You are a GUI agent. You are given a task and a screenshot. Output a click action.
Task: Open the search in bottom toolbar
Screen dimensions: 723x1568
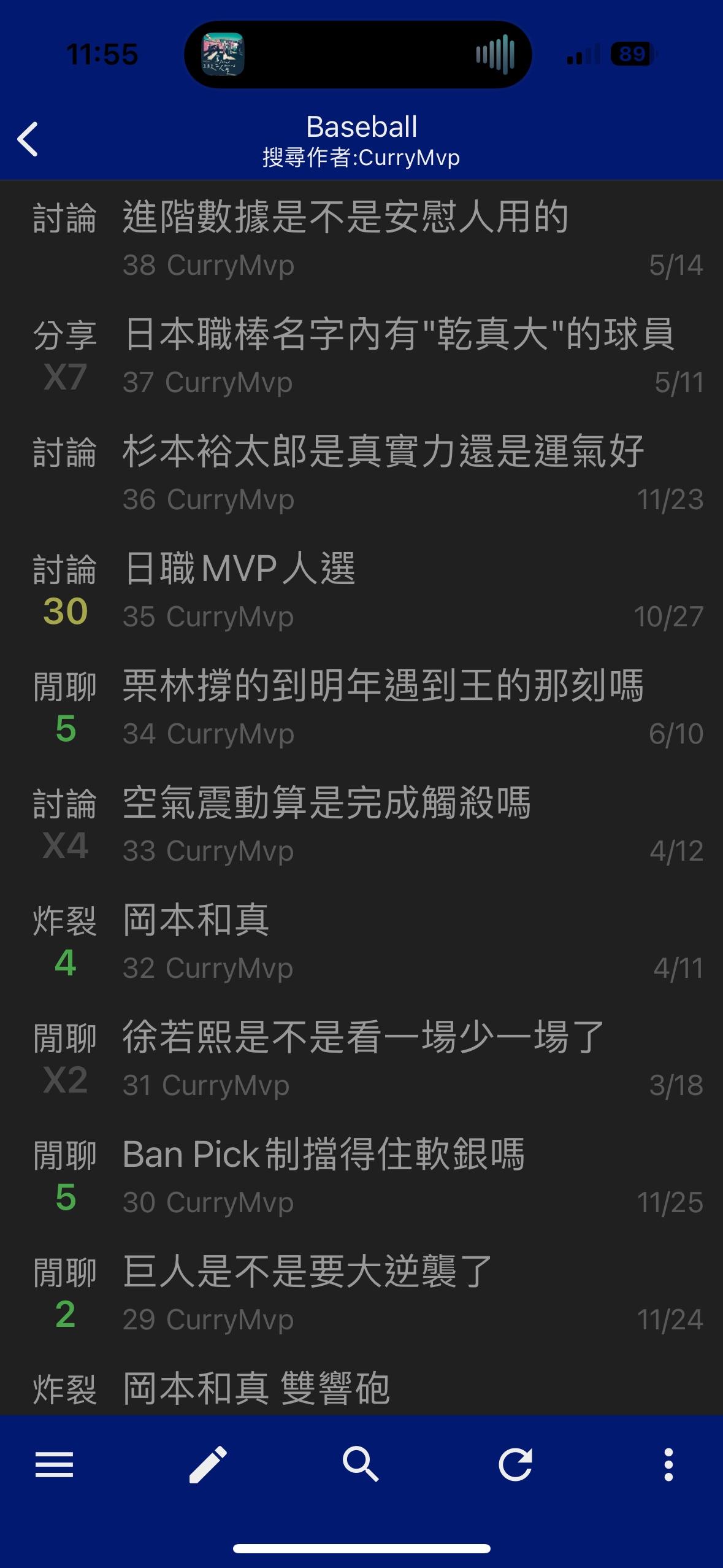point(361,1466)
